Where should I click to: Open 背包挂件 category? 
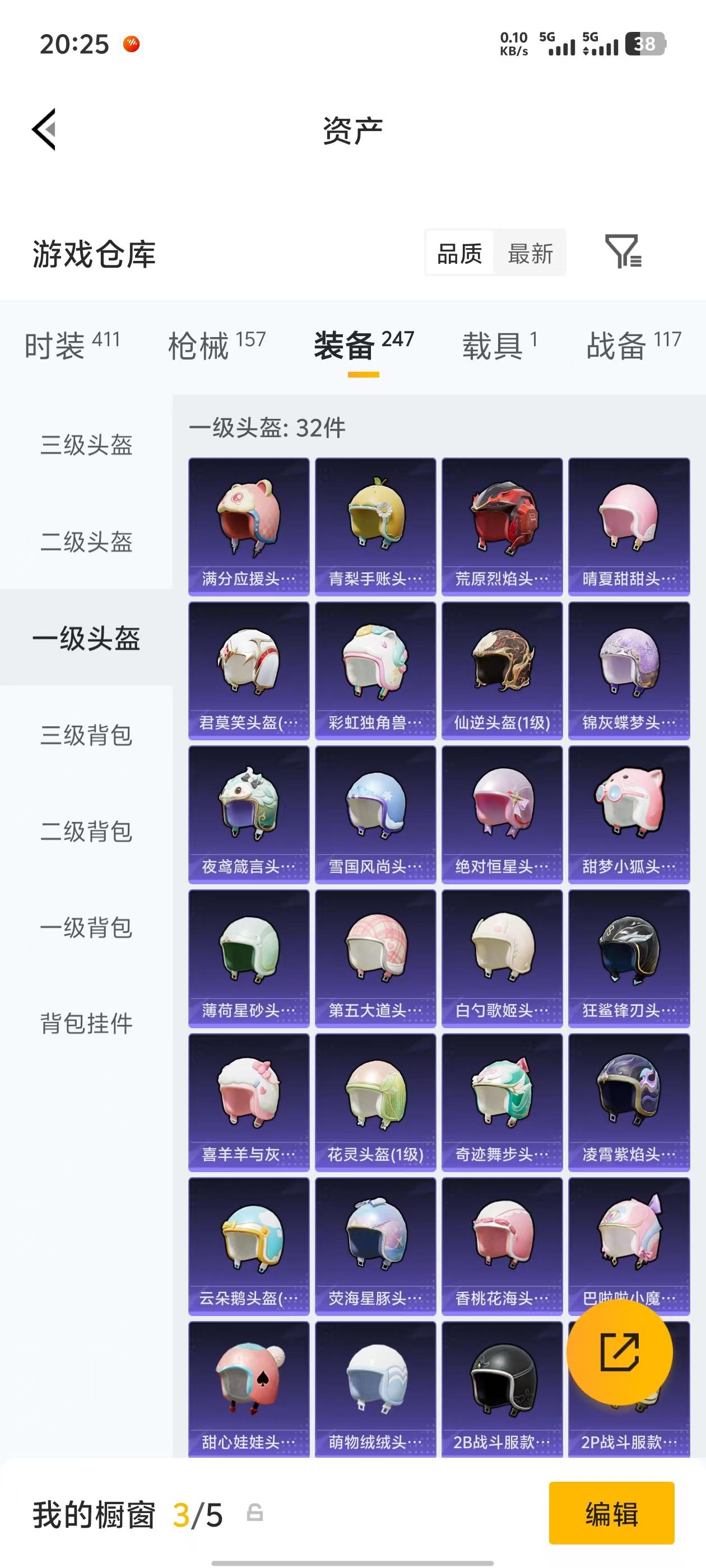click(86, 1023)
